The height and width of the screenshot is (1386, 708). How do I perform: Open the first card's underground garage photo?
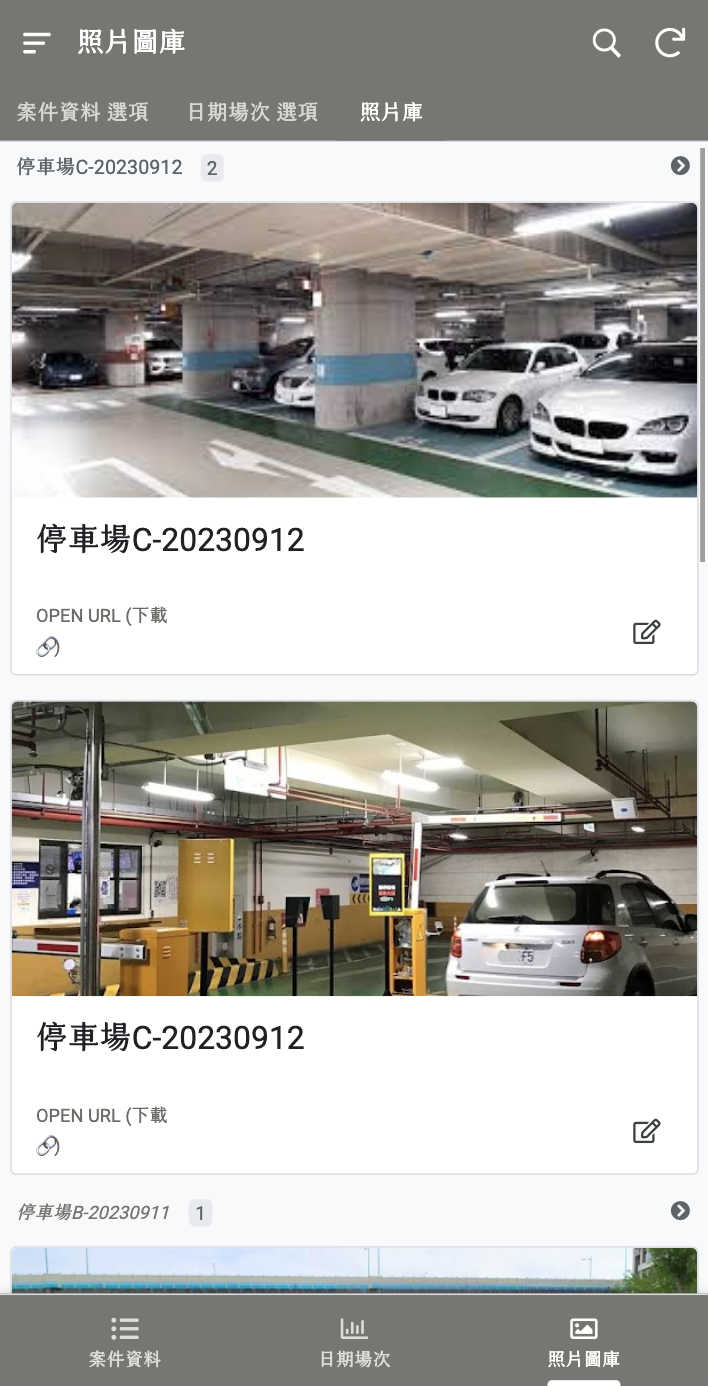click(x=354, y=350)
